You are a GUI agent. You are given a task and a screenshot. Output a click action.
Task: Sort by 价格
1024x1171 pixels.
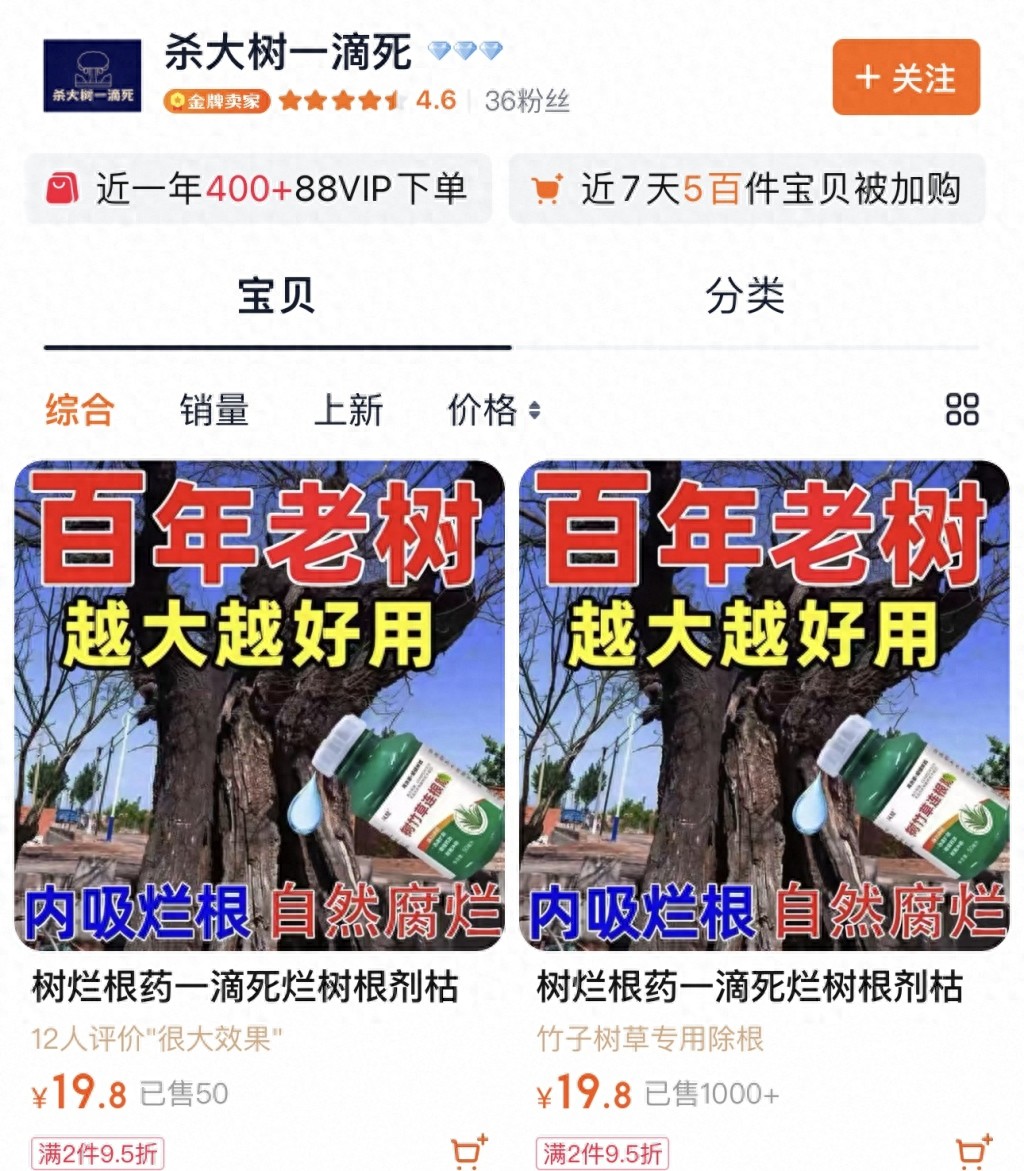(x=493, y=410)
